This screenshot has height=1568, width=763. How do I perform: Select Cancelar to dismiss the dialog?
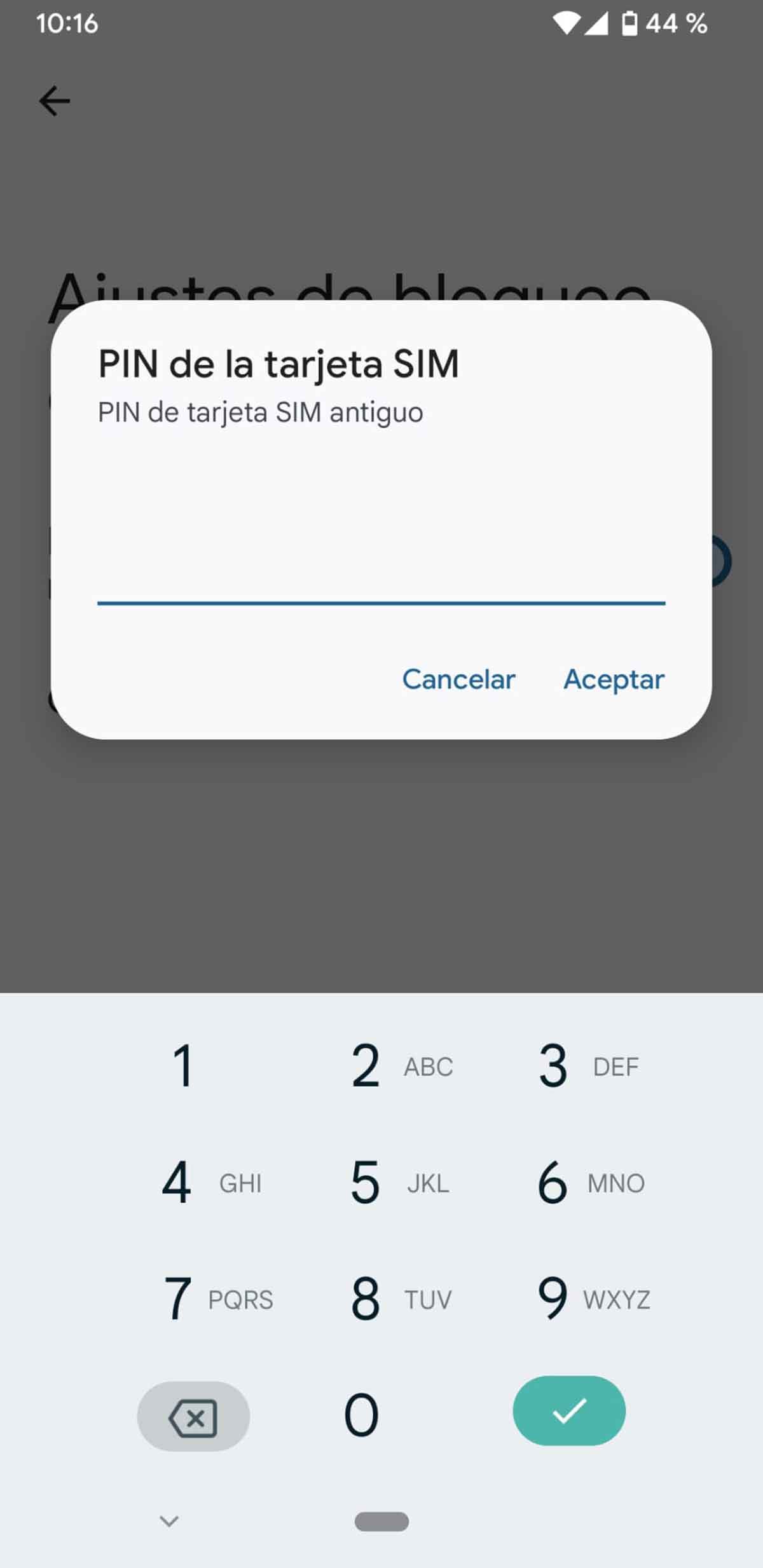click(x=458, y=679)
